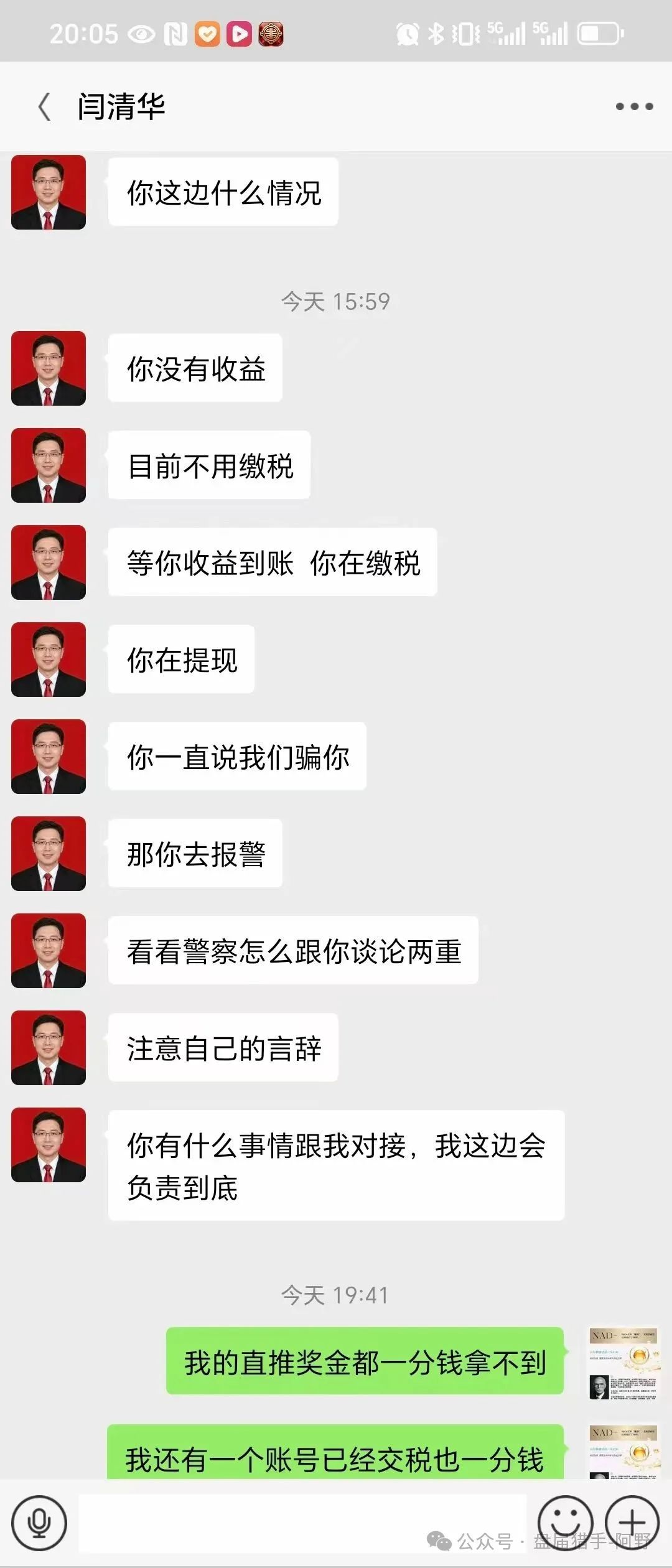
Task: Open the plus attachments panel
Action: 632,1523
